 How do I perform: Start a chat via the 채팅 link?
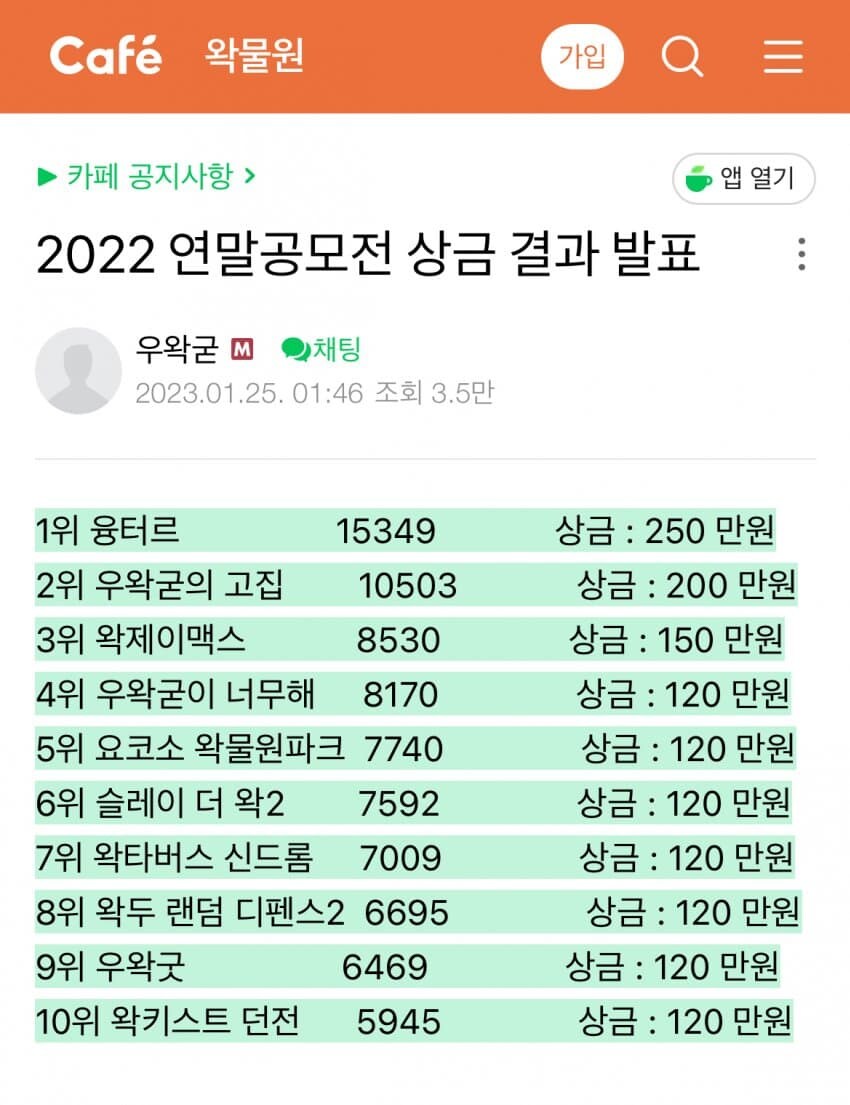click(334, 348)
